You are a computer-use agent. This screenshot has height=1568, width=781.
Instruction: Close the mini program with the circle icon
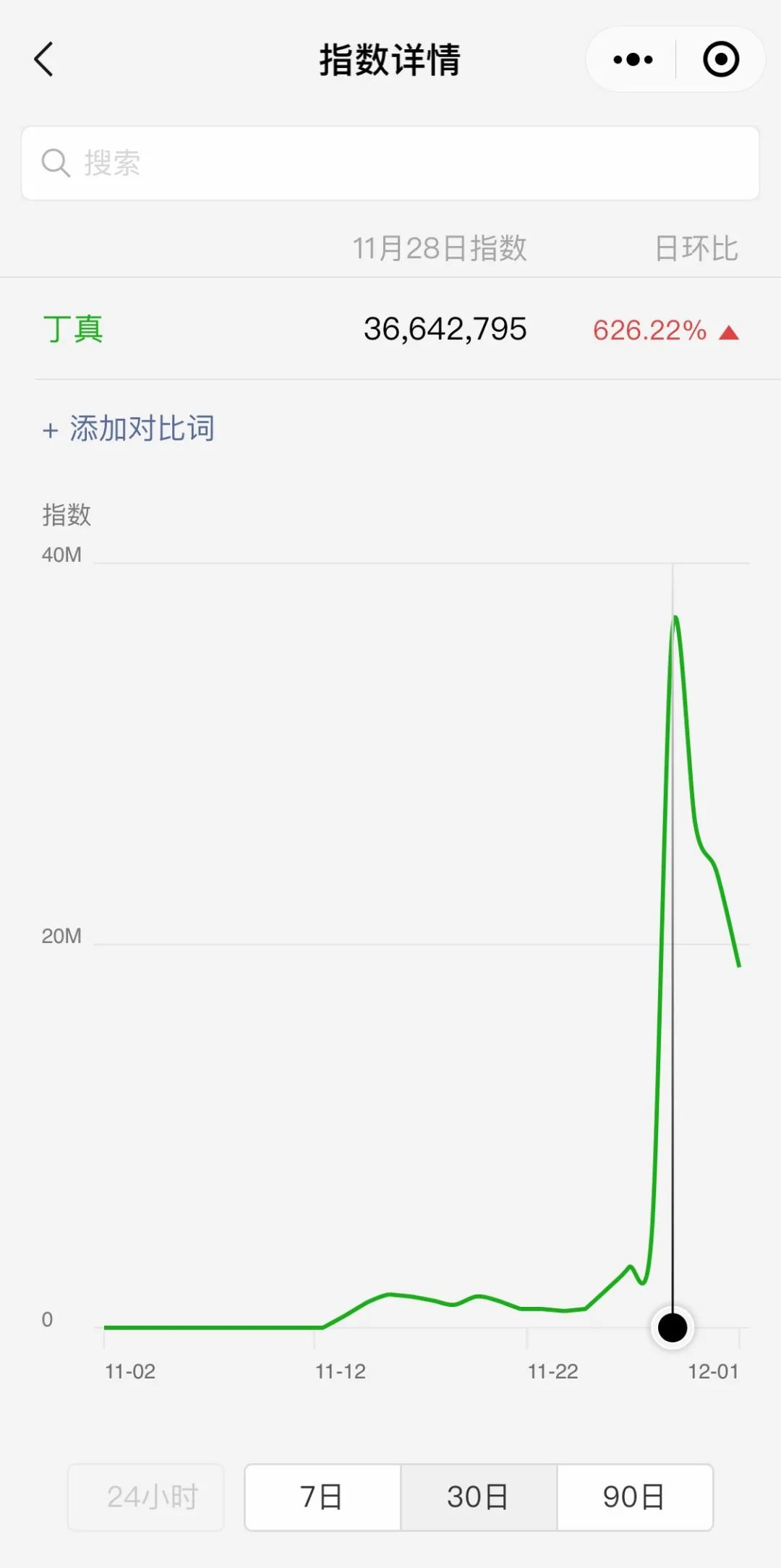click(x=721, y=59)
